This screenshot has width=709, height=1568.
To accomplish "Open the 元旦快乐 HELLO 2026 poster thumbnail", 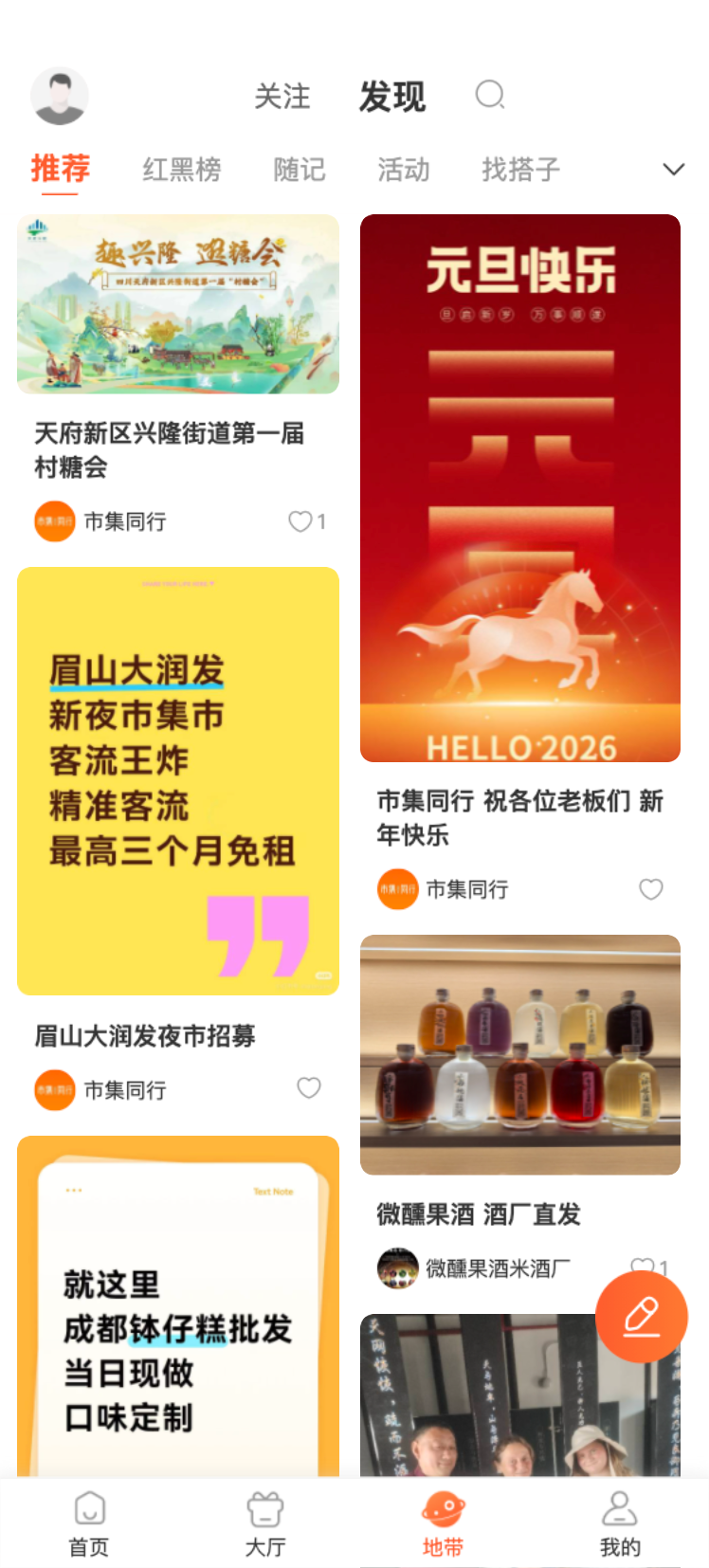I will point(519,487).
